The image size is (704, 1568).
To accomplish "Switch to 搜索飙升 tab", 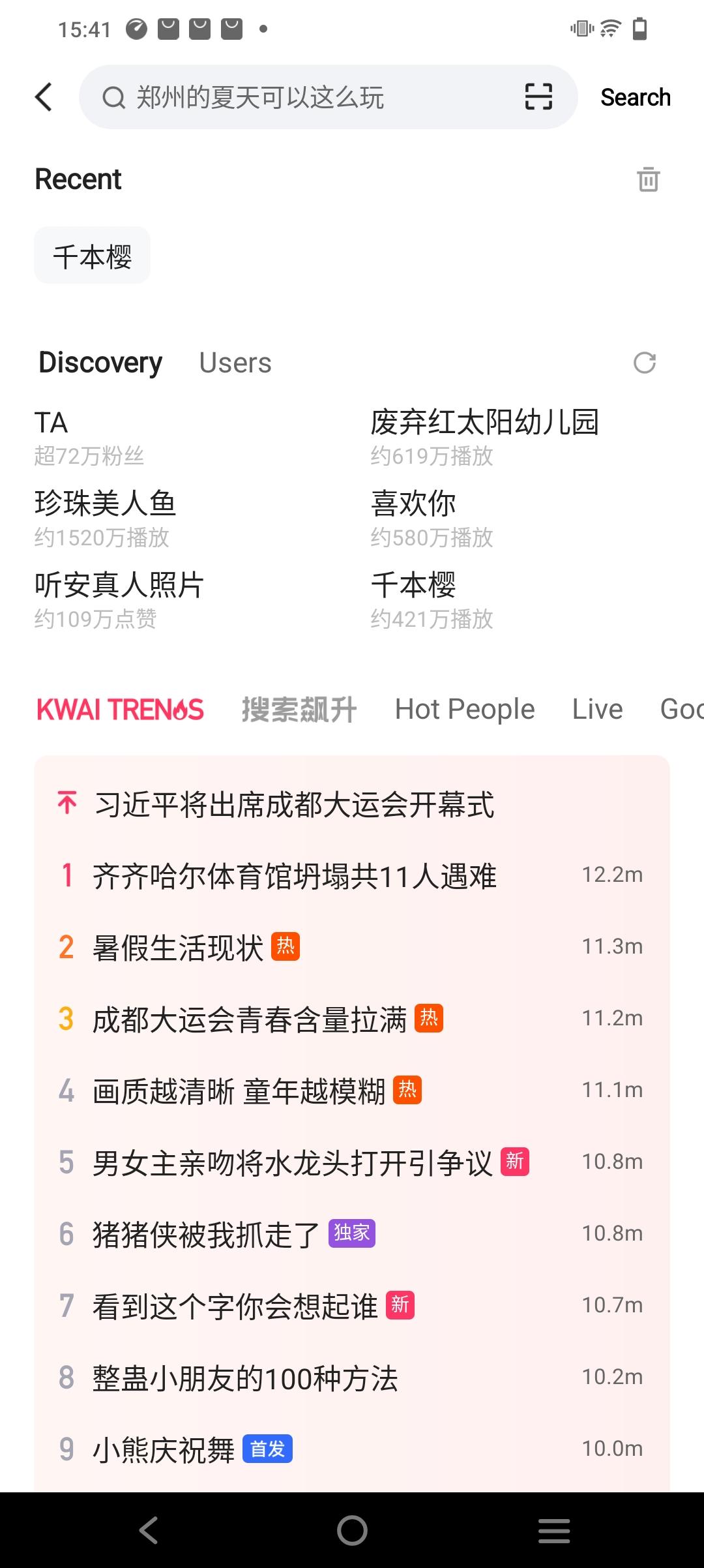I will pyautogui.click(x=298, y=709).
